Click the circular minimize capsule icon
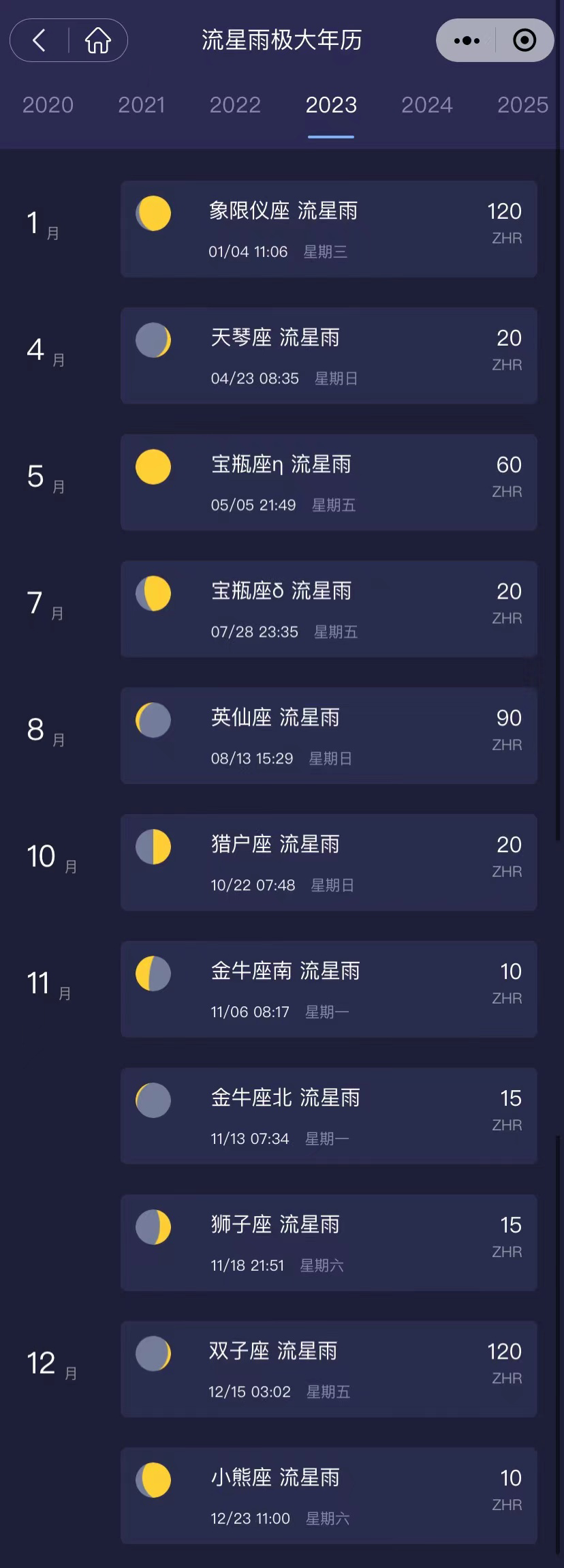Viewport: 564px width, 1568px height. coord(525,40)
